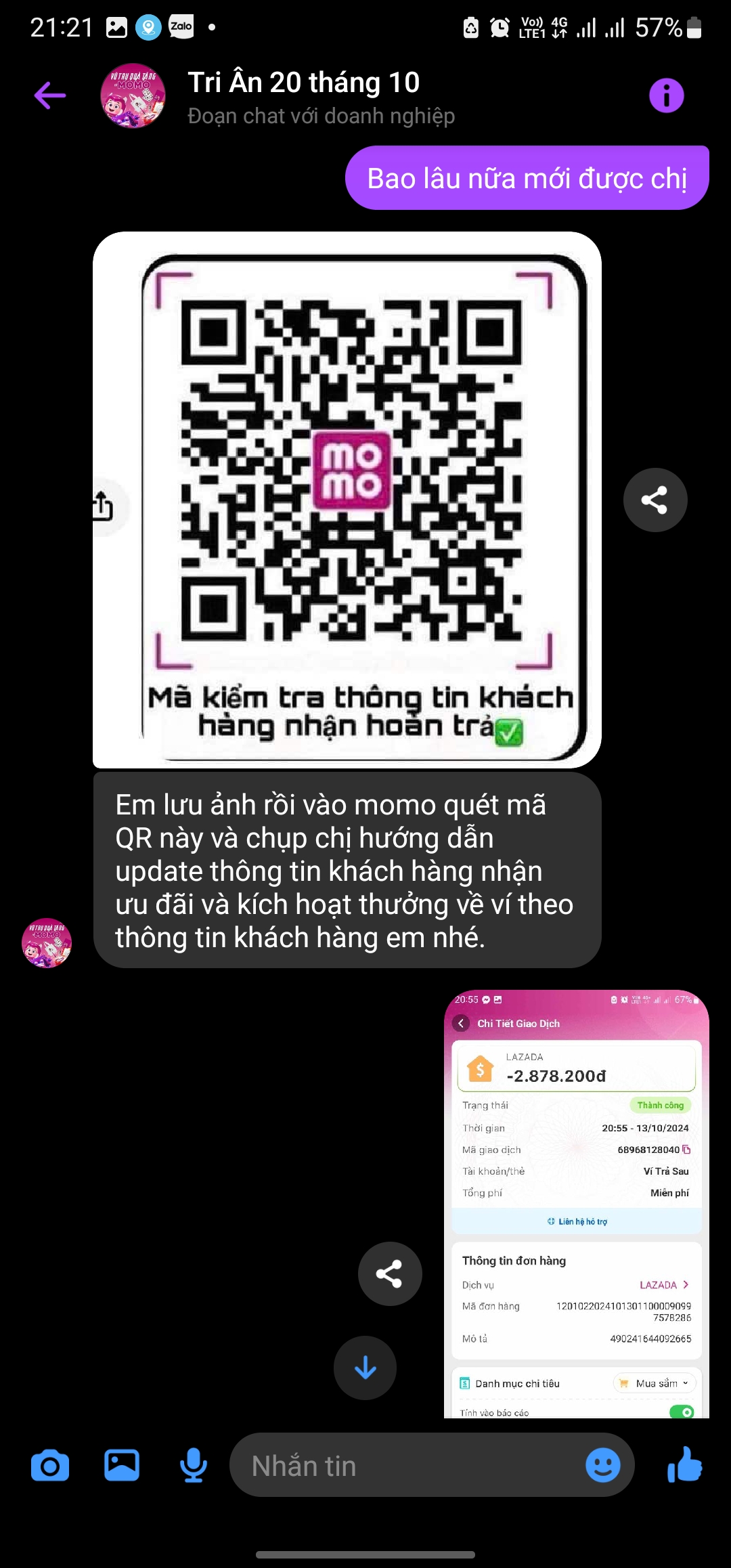The image size is (731, 1568).
Task: Share the sent transaction screenshot
Action: pyautogui.click(x=389, y=1273)
